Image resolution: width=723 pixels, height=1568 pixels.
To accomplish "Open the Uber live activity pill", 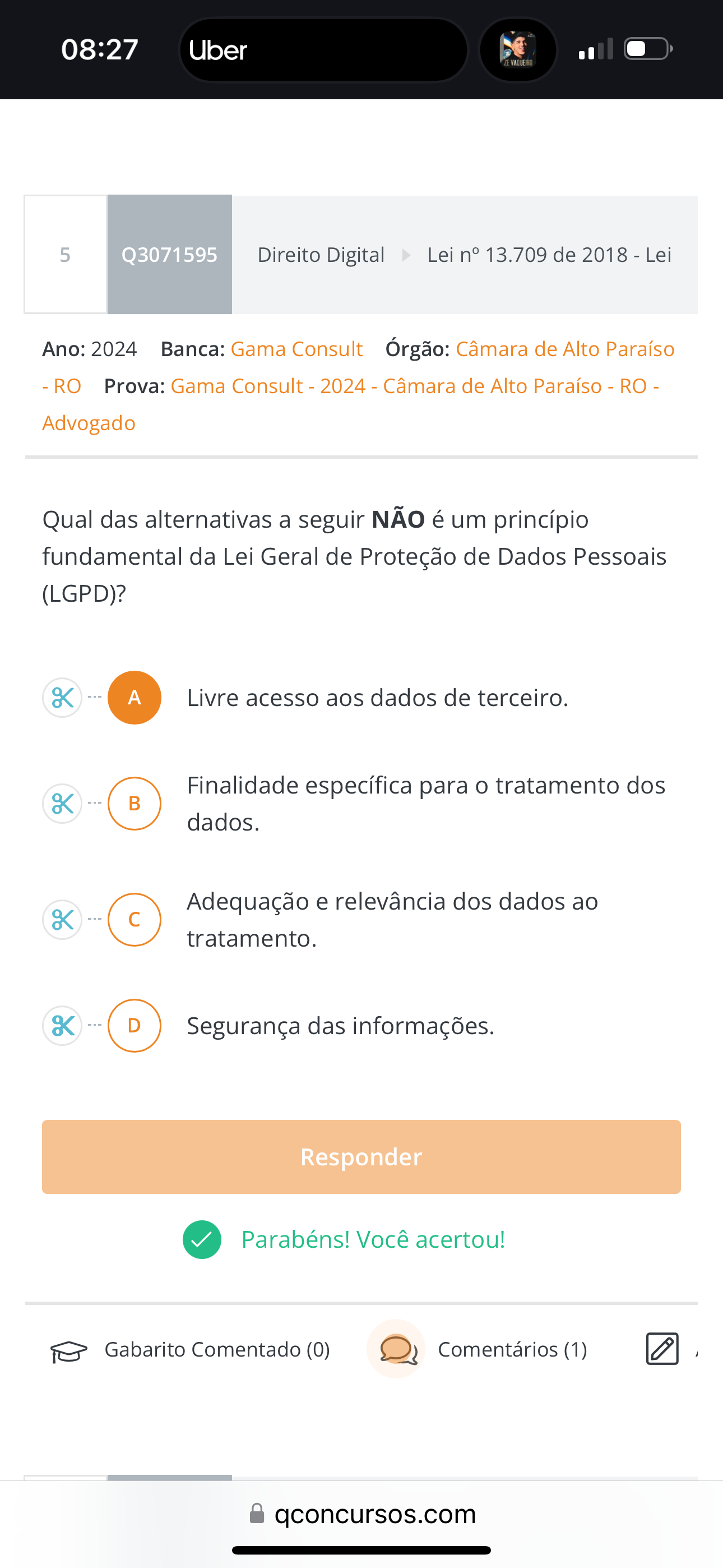I will click(323, 50).
